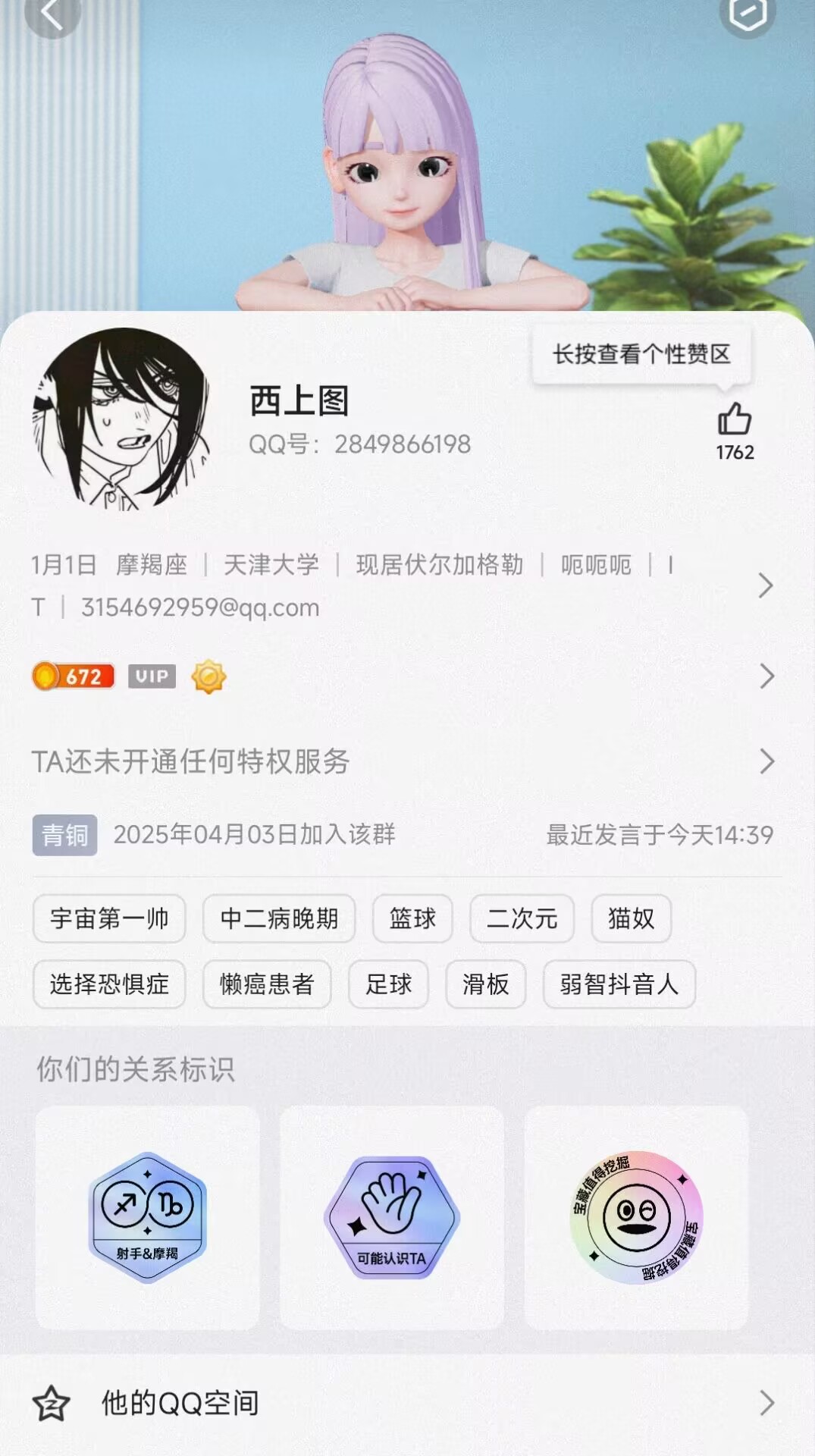Open the 可能认识TA badge card
The image size is (815, 1456).
coord(391,1217)
